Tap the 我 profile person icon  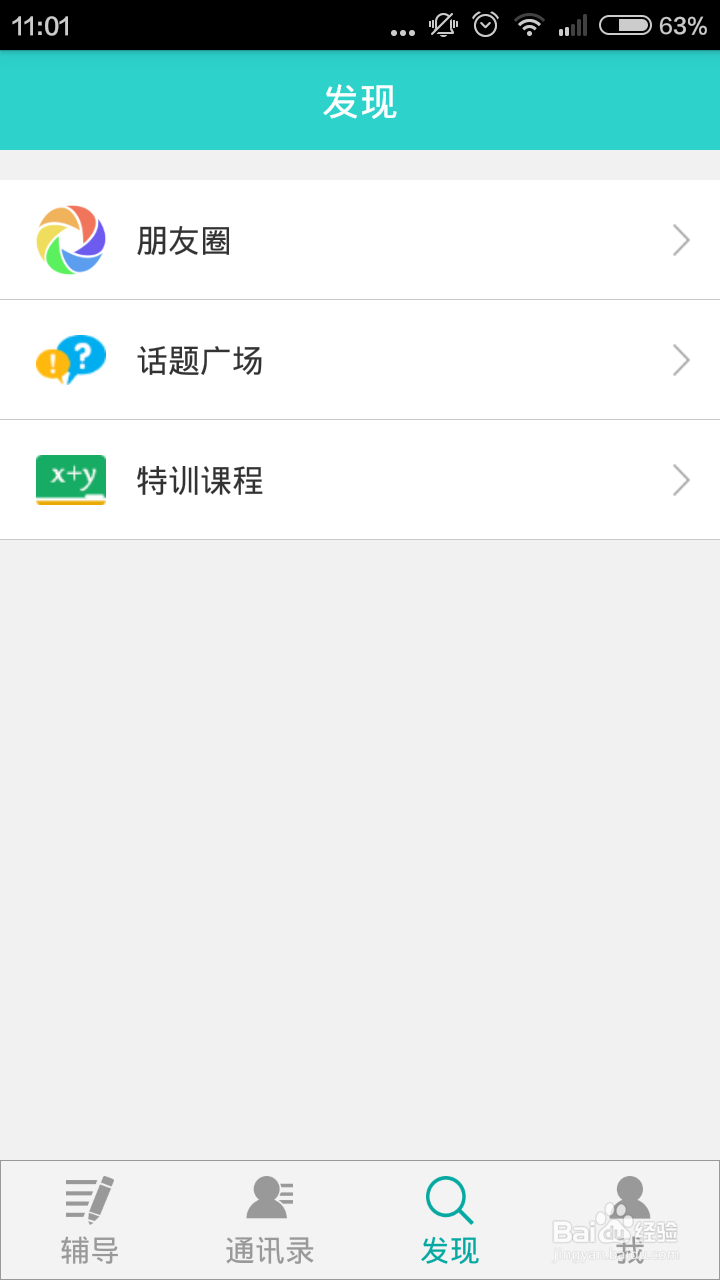tap(629, 1199)
